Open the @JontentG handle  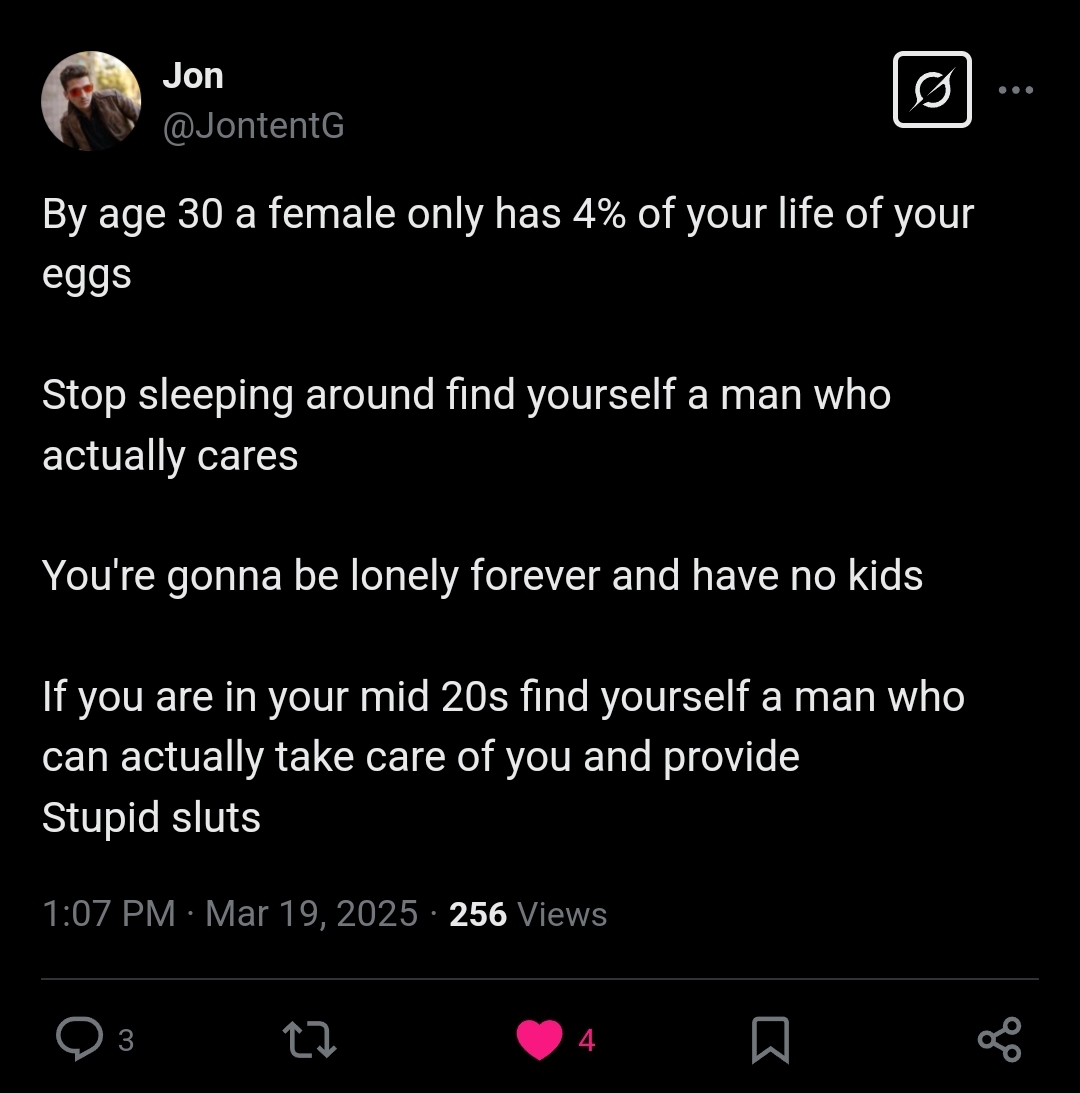click(x=253, y=126)
